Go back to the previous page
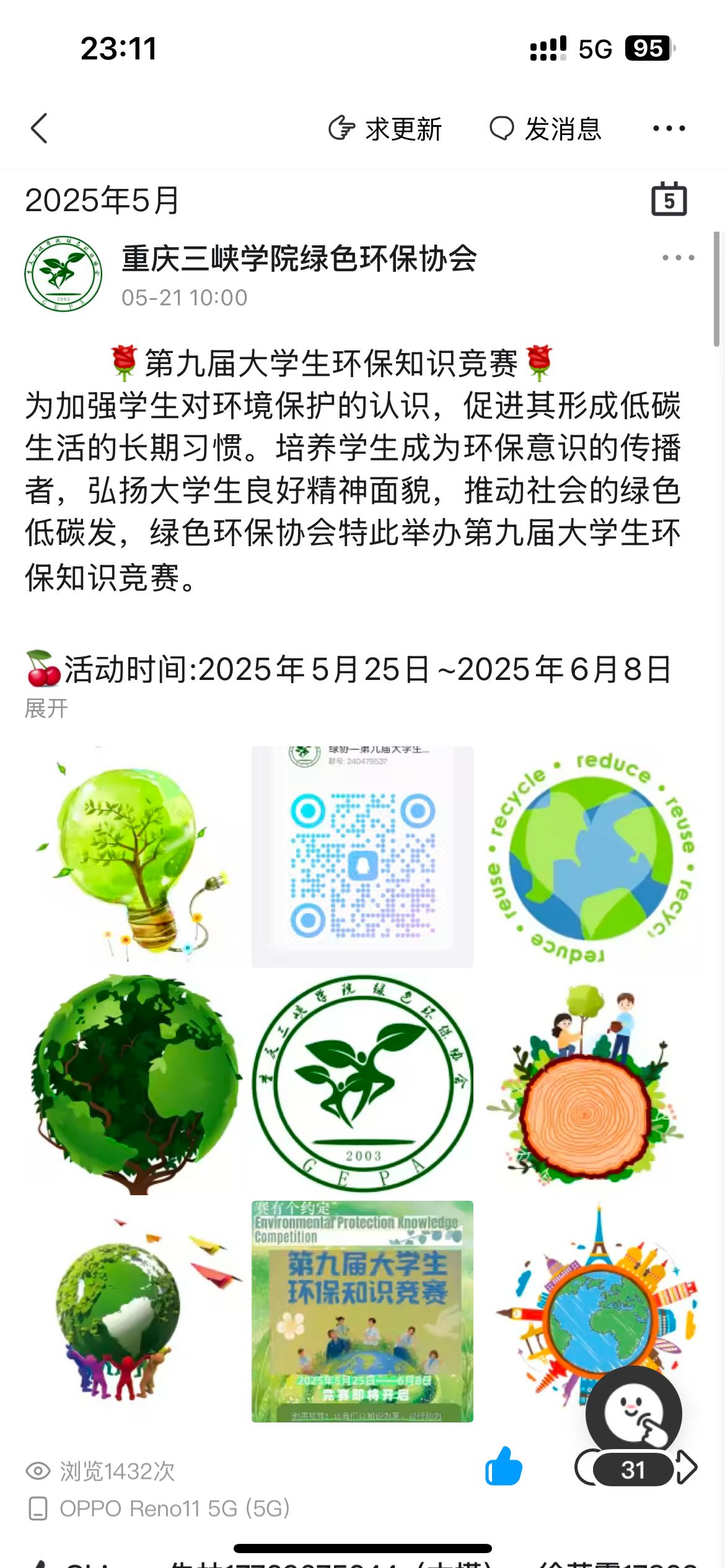 [40, 129]
